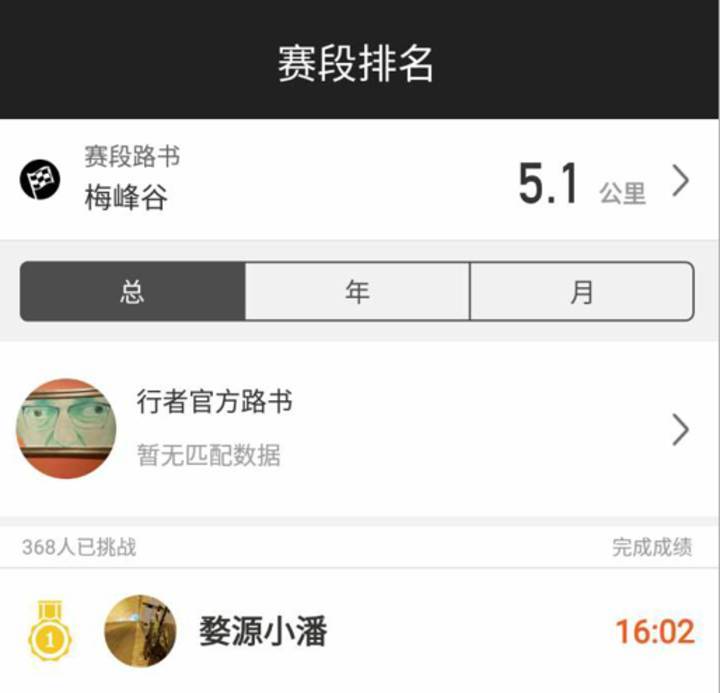This screenshot has width=720, height=693.
Task: Open first-place rider 婺源小潘's entry
Action: [360, 631]
